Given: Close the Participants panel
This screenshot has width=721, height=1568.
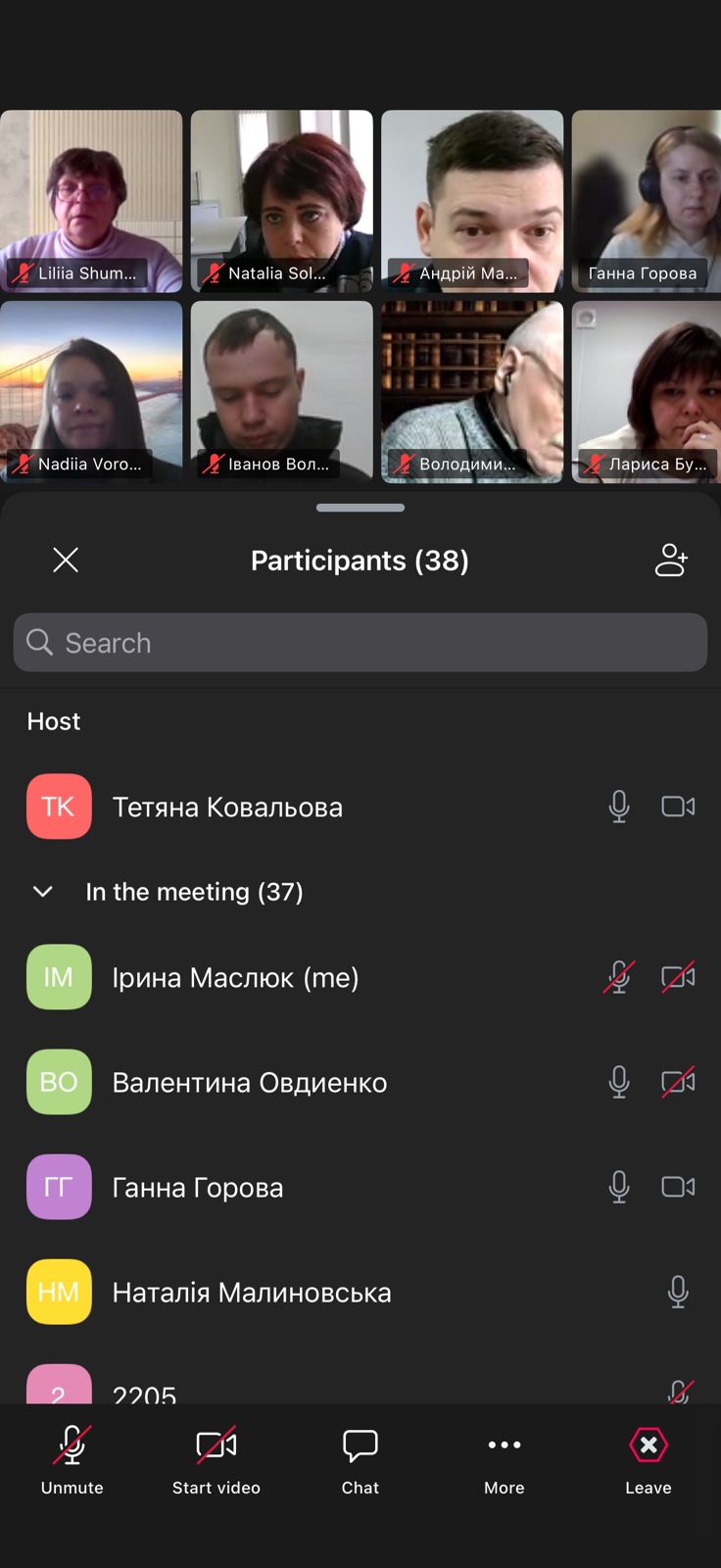Looking at the screenshot, I should pos(66,560).
